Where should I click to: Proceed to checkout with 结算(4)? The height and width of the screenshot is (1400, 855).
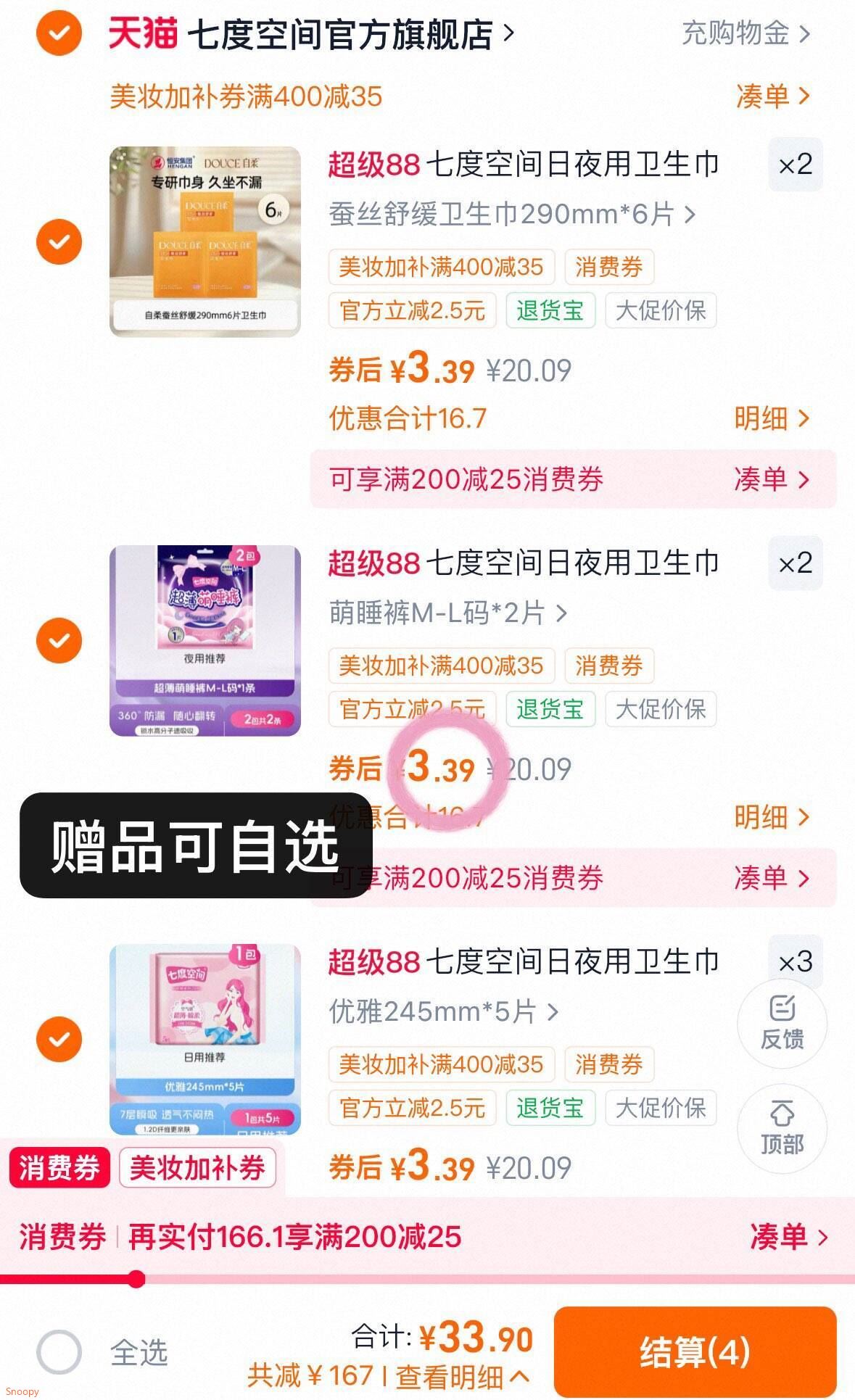pos(694,1352)
